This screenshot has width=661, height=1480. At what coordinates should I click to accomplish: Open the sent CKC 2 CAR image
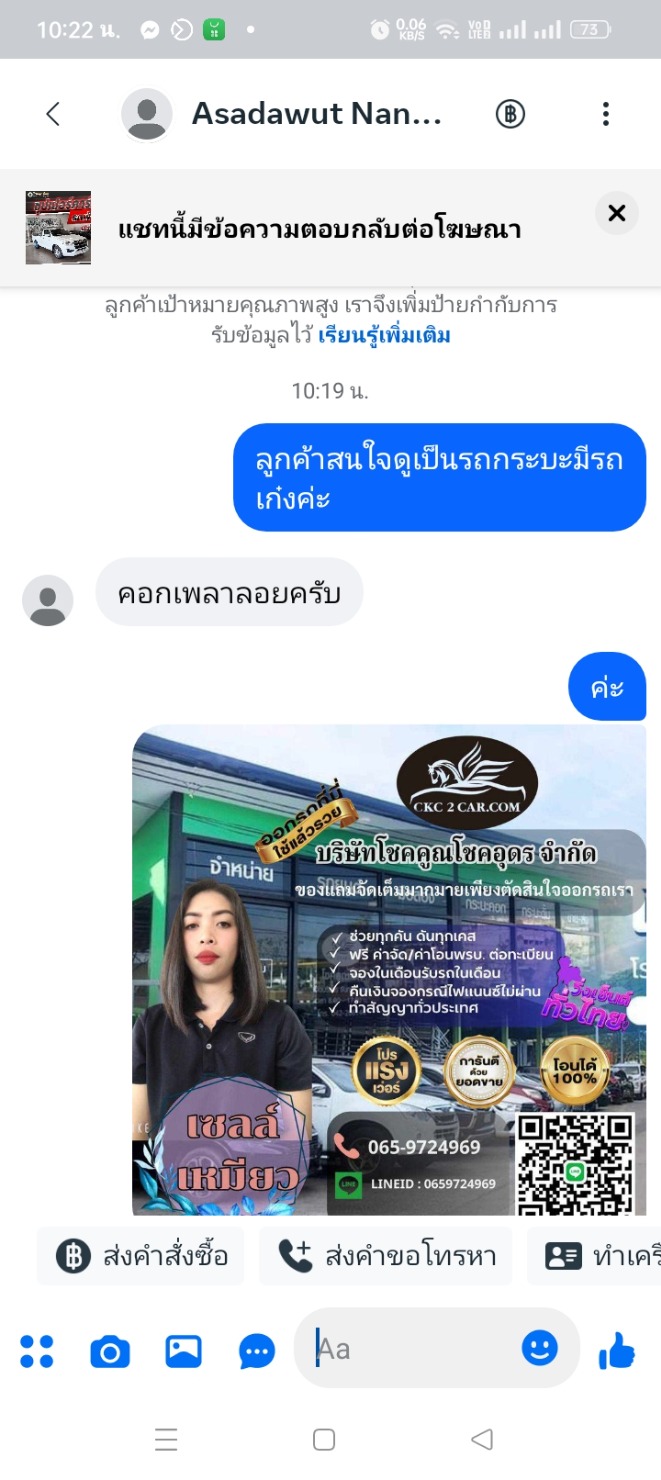pyautogui.click(x=389, y=969)
